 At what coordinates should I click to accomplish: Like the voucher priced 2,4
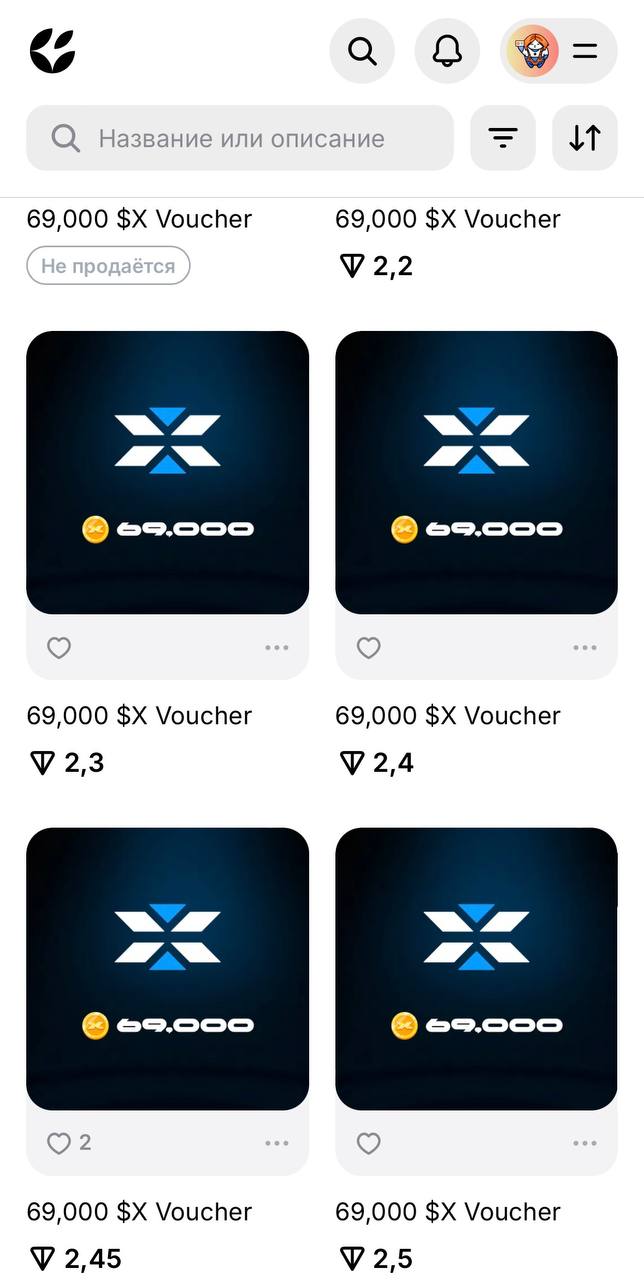(x=369, y=648)
